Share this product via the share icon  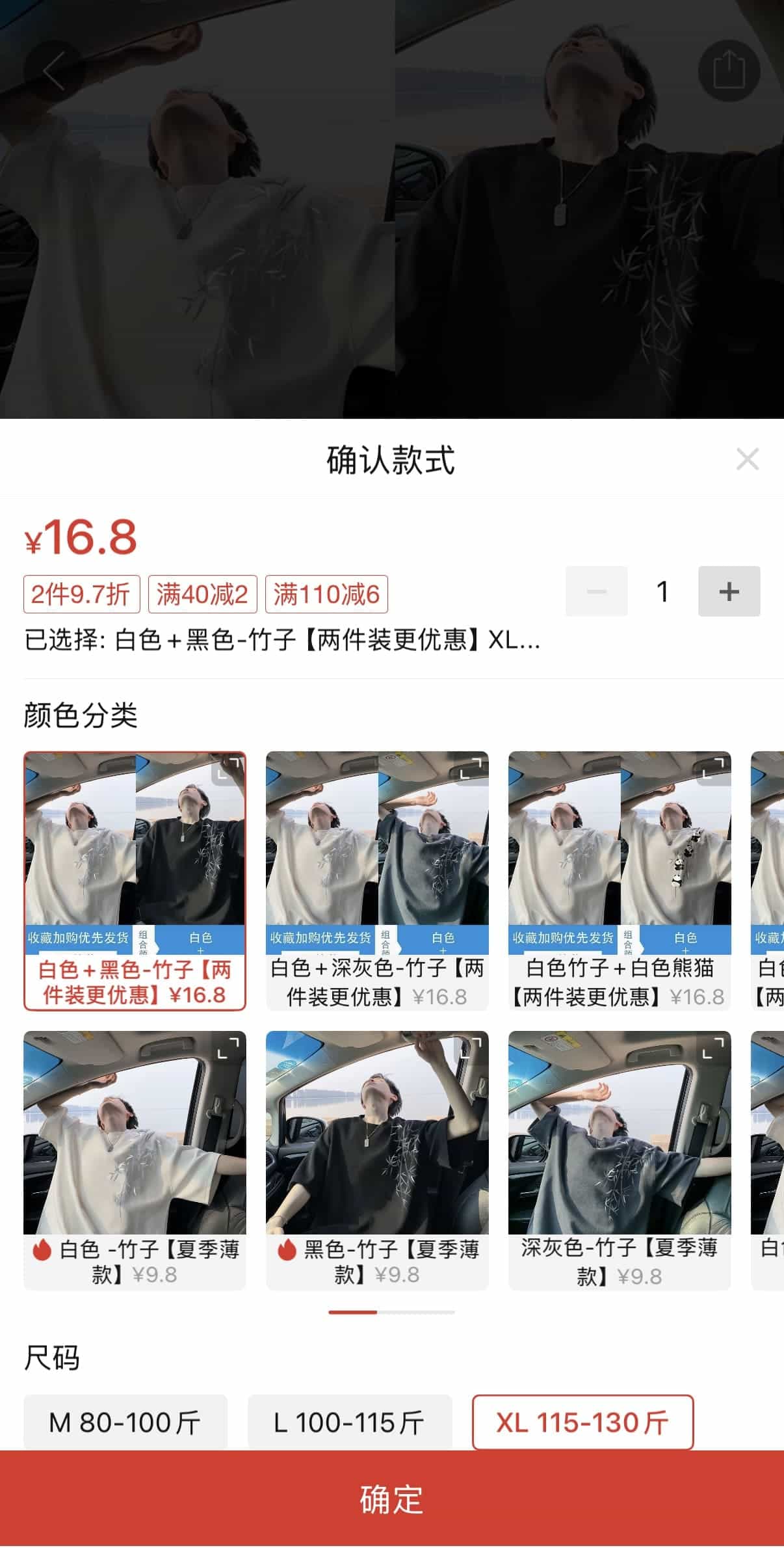coord(729,70)
